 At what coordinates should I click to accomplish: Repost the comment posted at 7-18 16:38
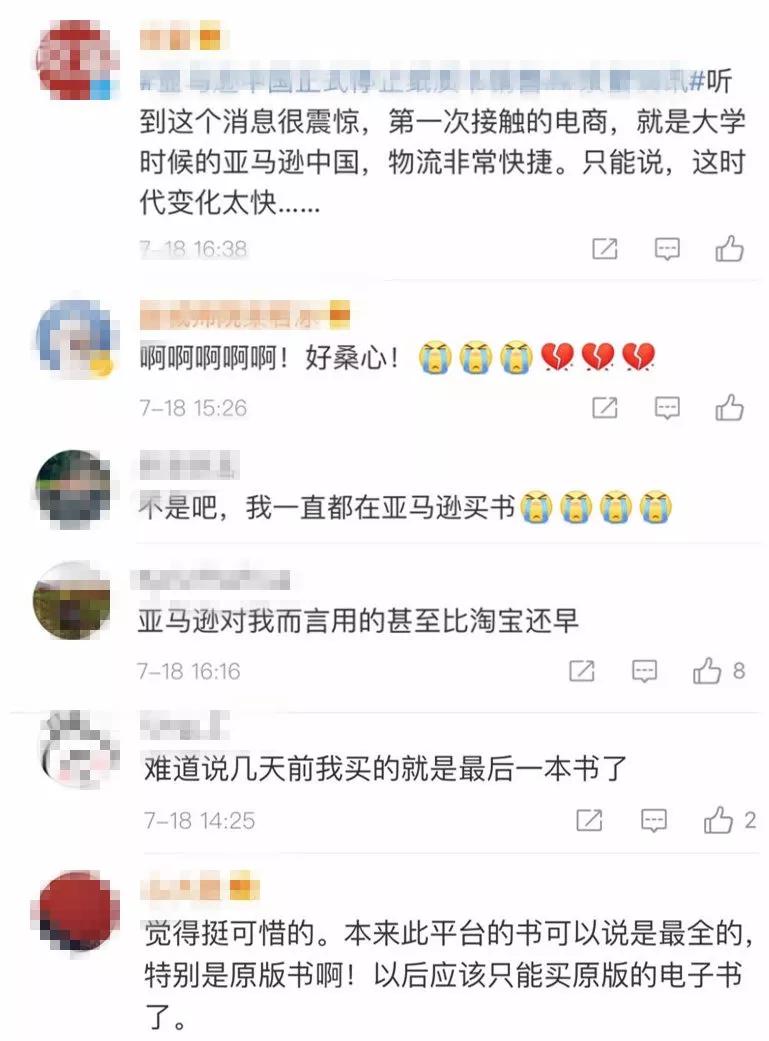pos(605,248)
